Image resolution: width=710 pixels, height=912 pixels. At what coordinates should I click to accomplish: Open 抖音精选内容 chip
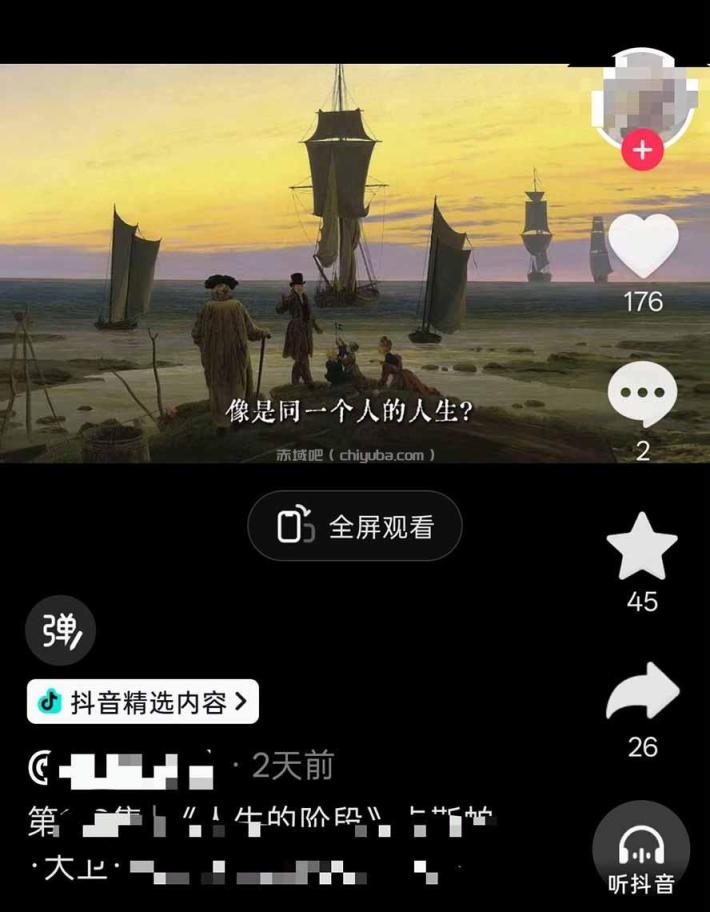(x=143, y=702)
